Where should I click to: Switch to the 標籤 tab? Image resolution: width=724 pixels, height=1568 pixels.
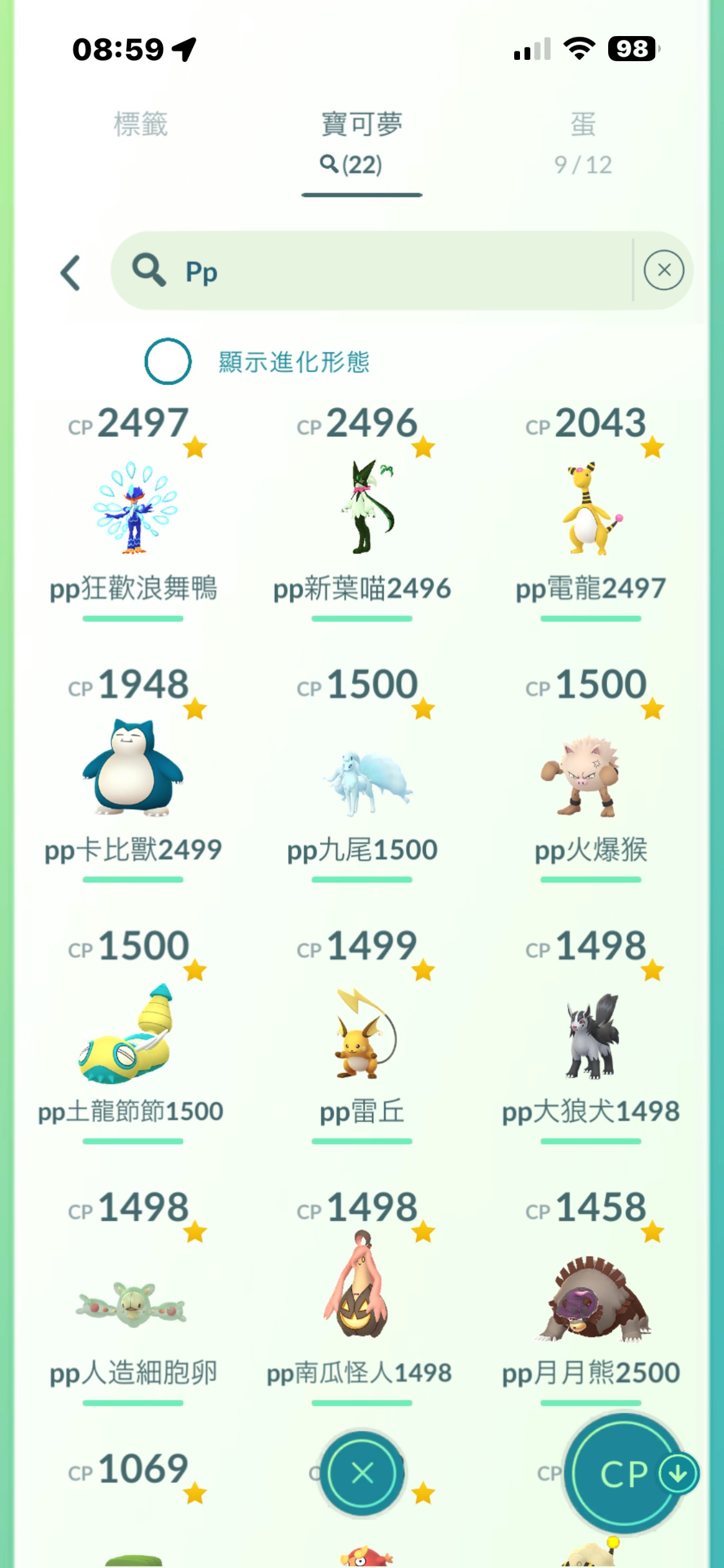coord(140,124)
